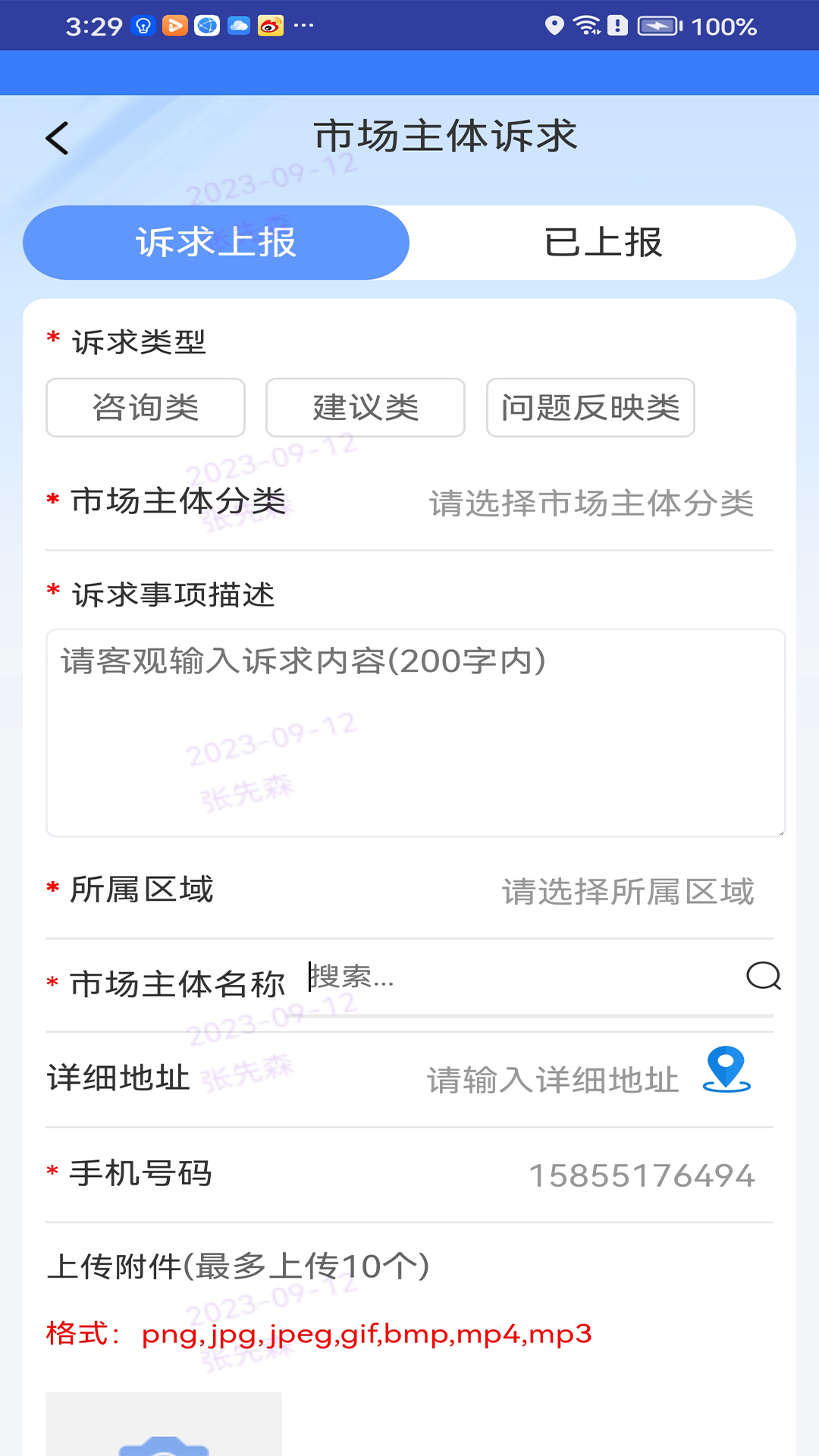Image resolution: width=819 pixels, height=1456 pixels.
Task: Select the 问题反映类 request type
Action: [x=590, y=408]
